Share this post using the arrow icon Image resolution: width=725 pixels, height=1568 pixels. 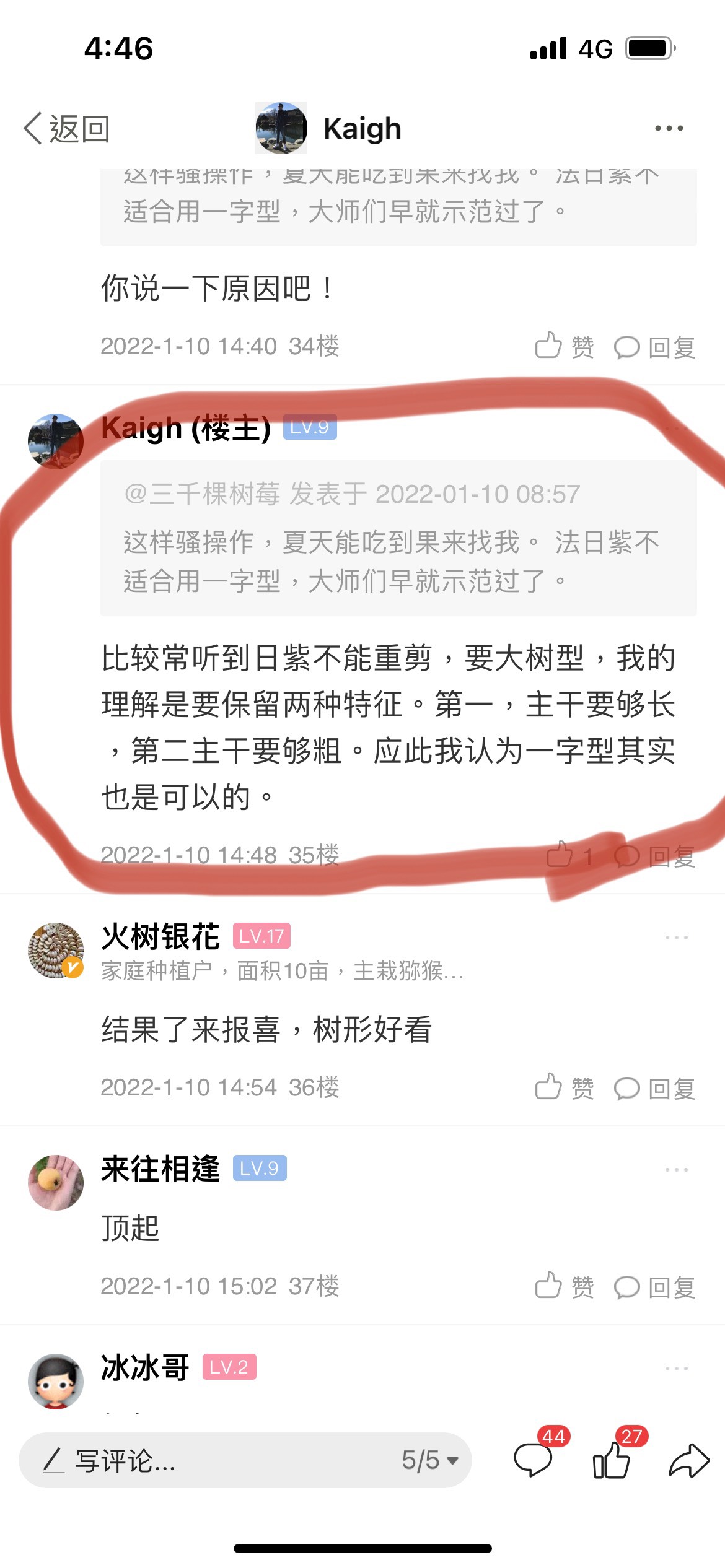[689, 1460]
